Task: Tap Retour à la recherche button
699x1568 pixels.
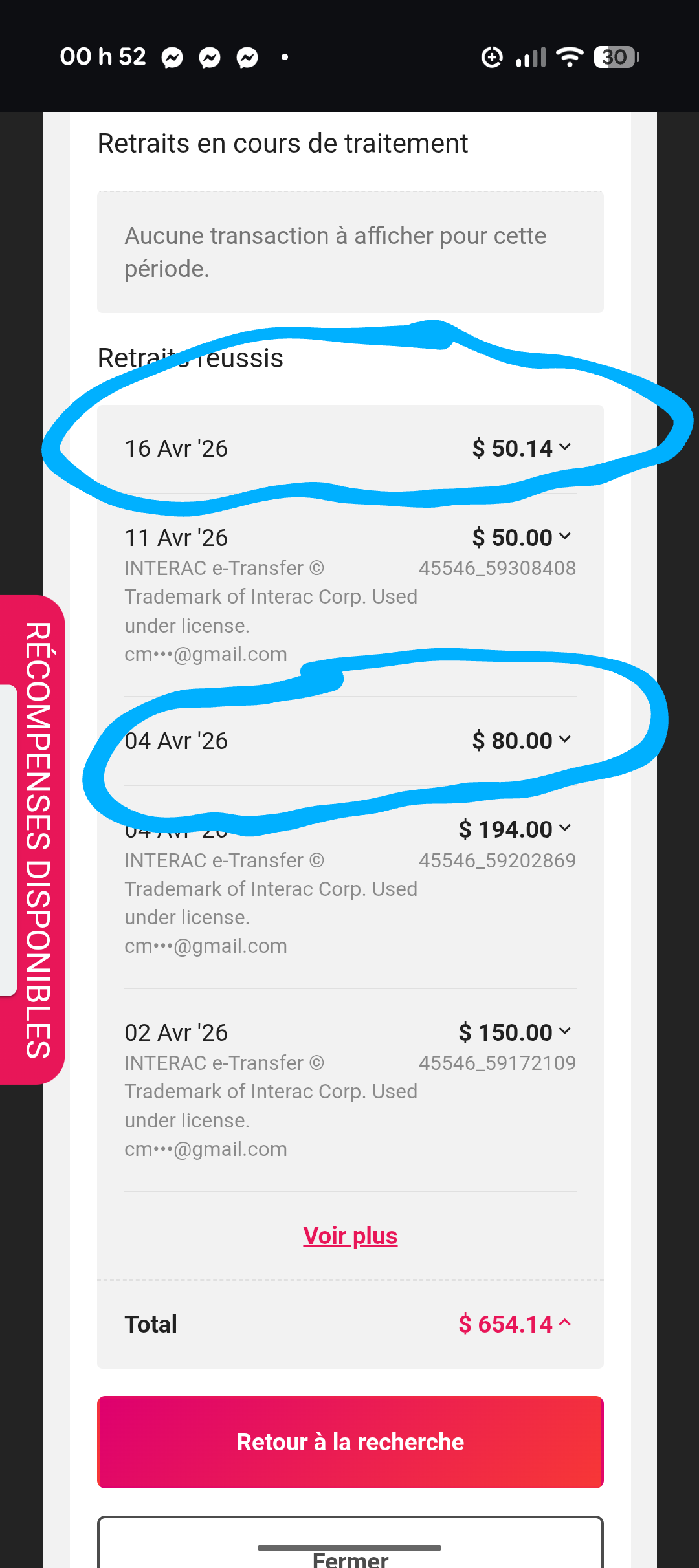Action: point(350,1442)
